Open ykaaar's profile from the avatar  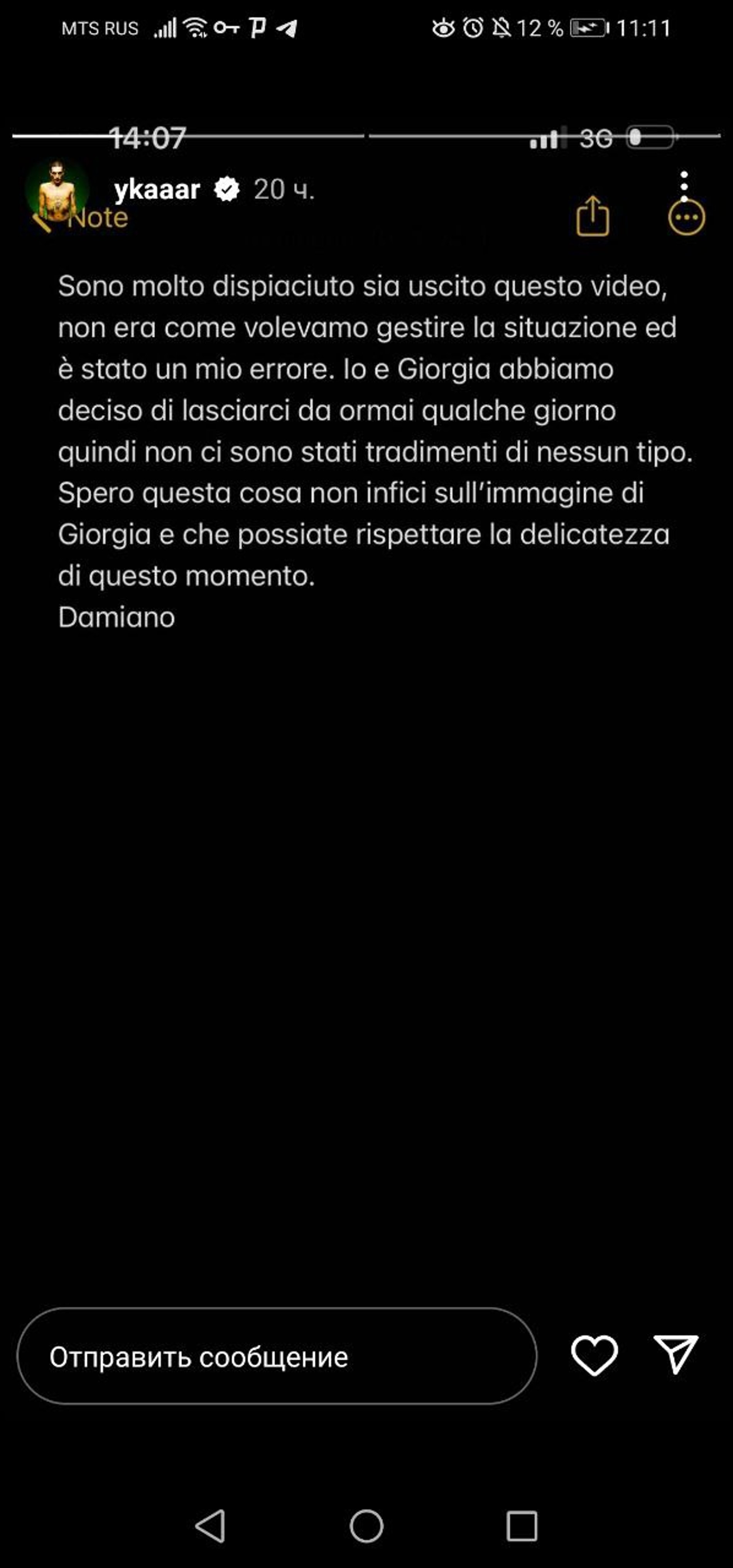pyautogui.click(x=57, y=190)
